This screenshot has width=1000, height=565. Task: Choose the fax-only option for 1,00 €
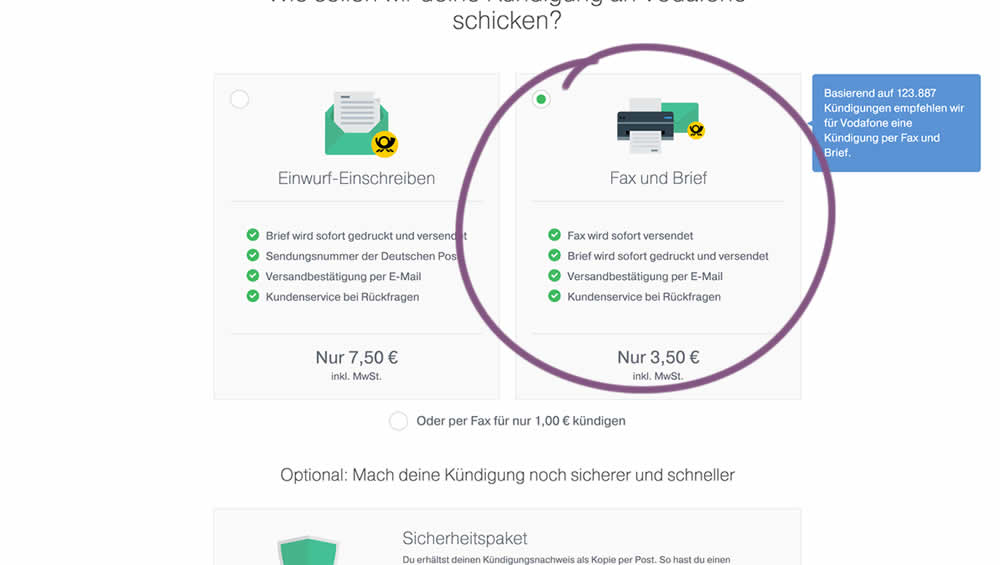pyautogui.click(x=399, y=421)
